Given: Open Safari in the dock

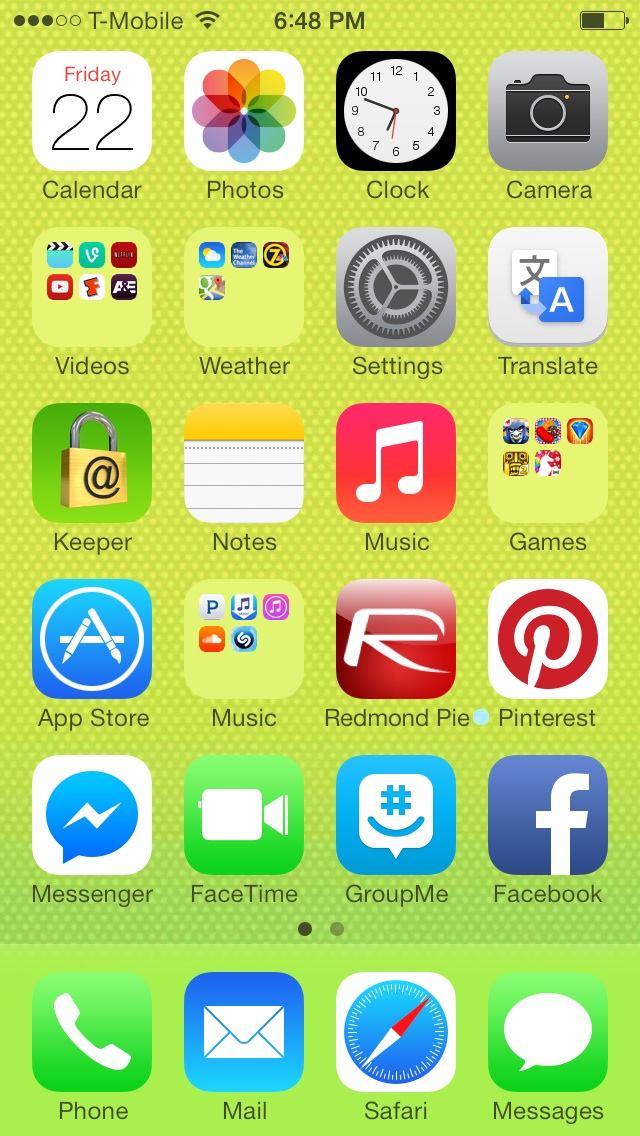Looking at the screenshot, I should 396,1032.
